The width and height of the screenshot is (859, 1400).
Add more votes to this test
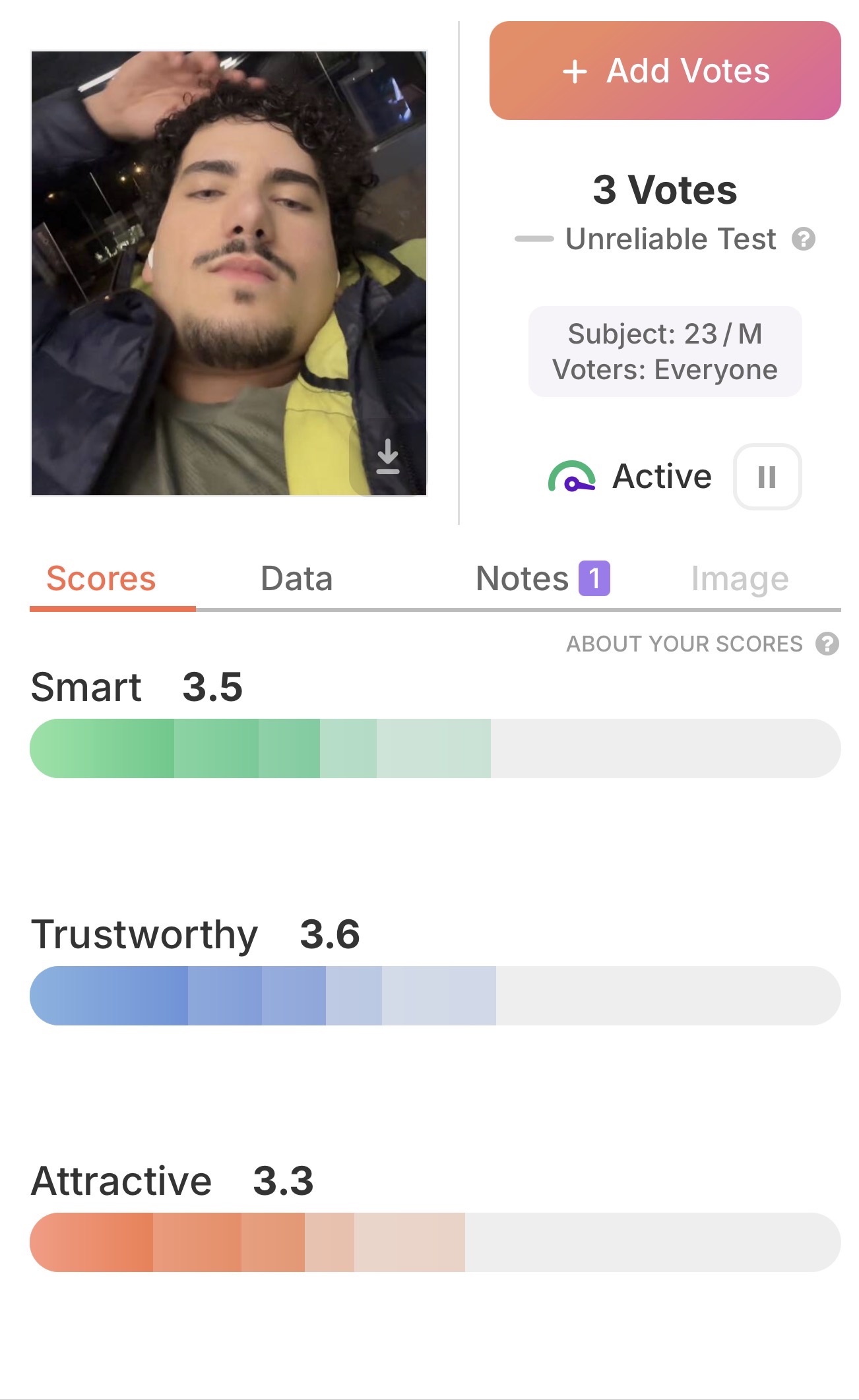click(664, 71)
